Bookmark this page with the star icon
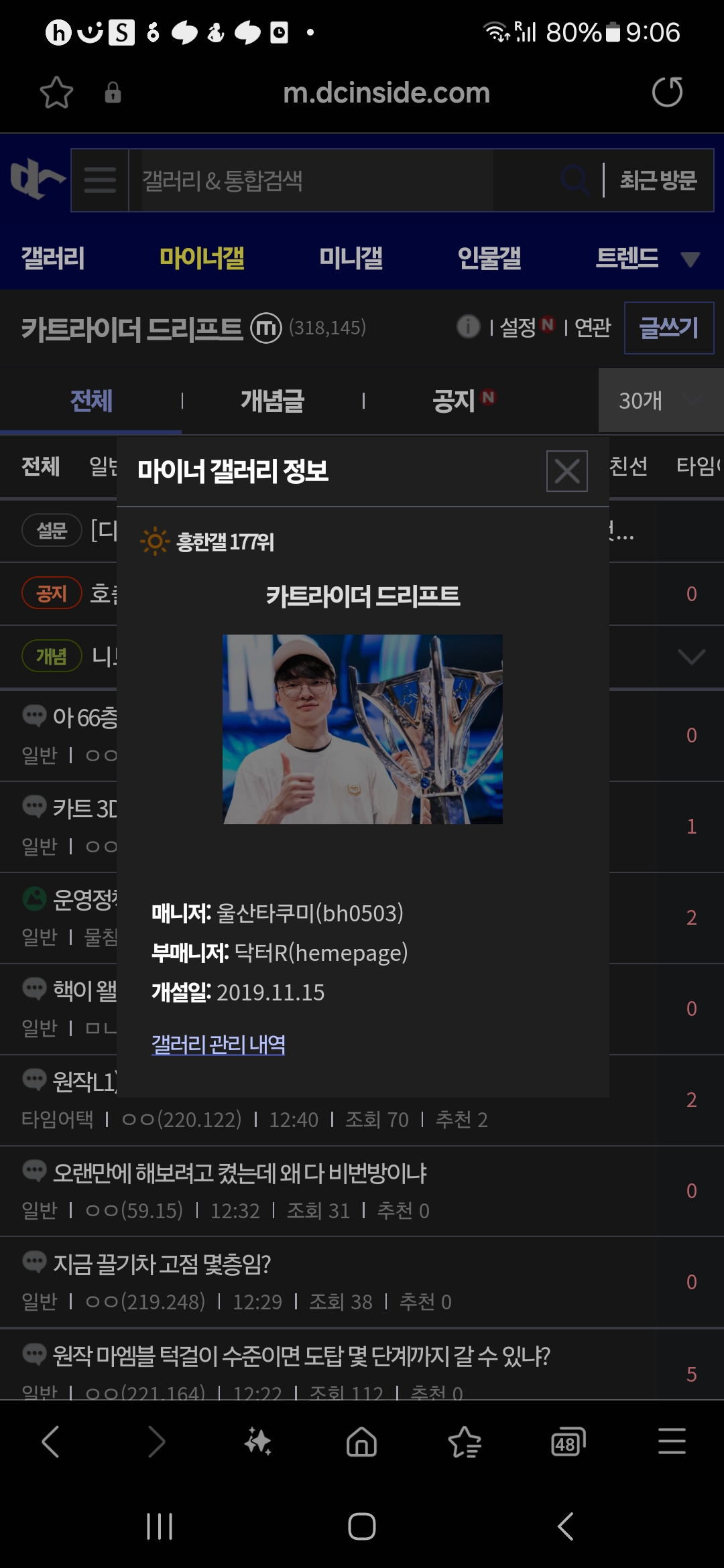This screenshot has width=724, height=1568. [x=56, y=92]
